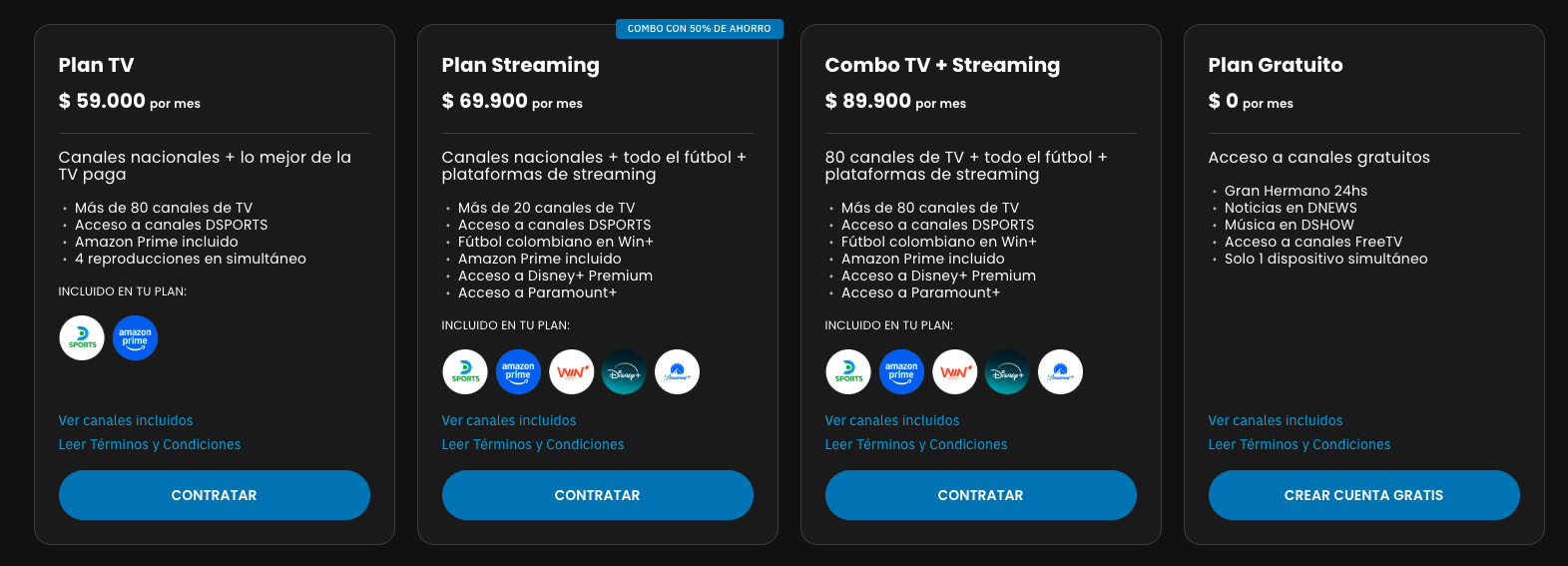This screenshot has height=566, width=1568.
Task: Read Terms and Conditions for Plan TV
Action: click(x=150, y=444)
